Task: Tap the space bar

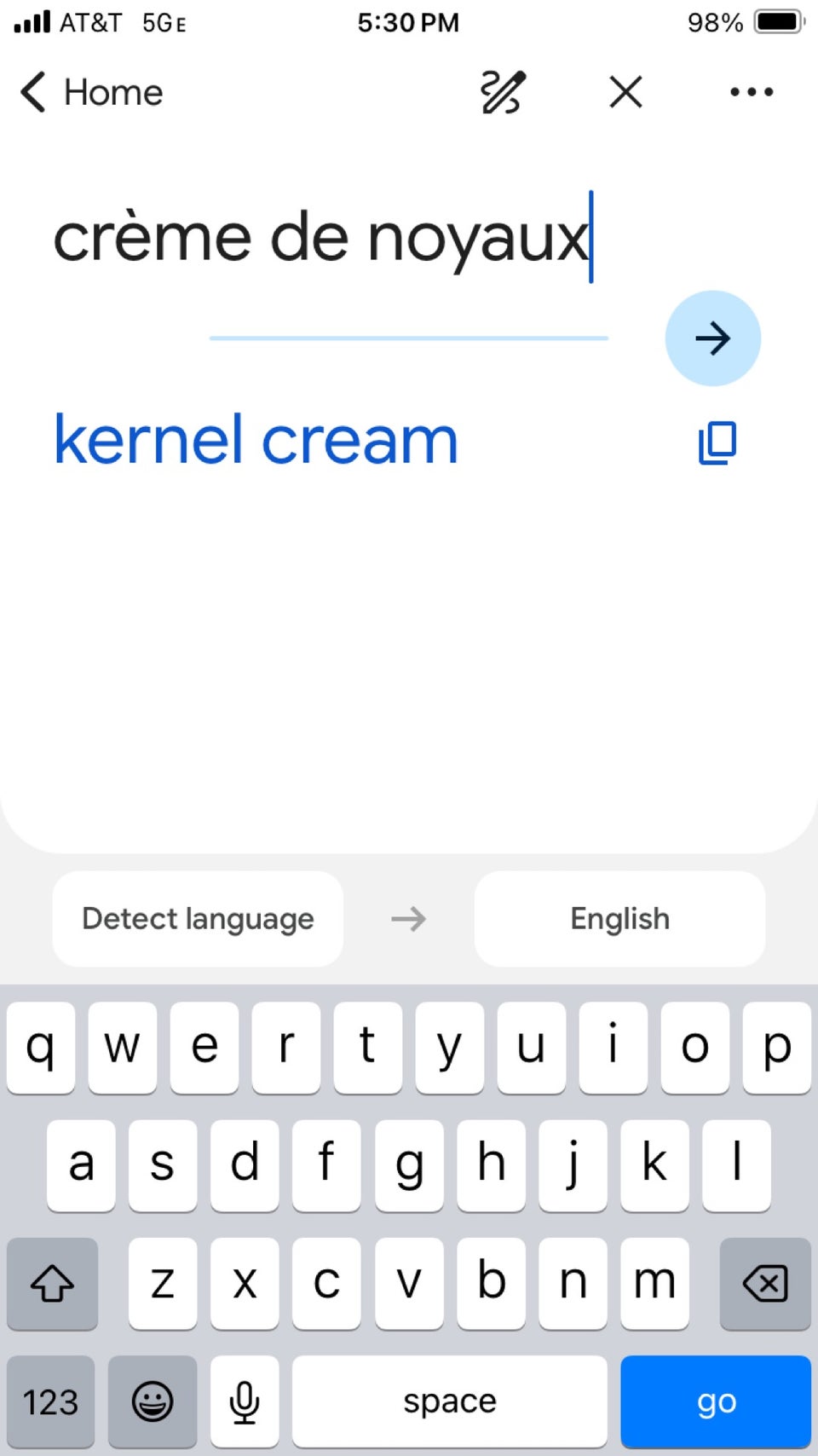Action: coord(449,1401)
